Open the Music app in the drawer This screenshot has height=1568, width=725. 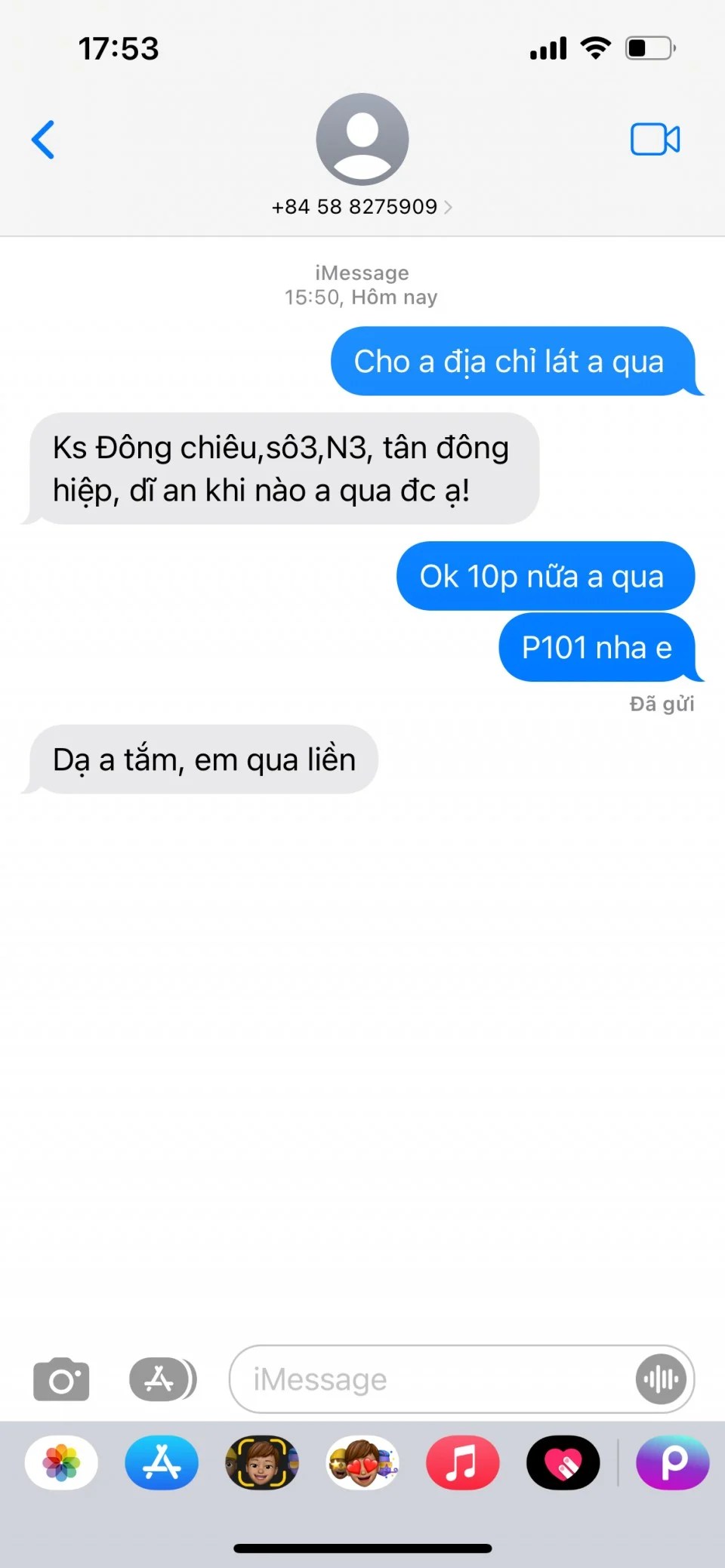point(462,1462)
